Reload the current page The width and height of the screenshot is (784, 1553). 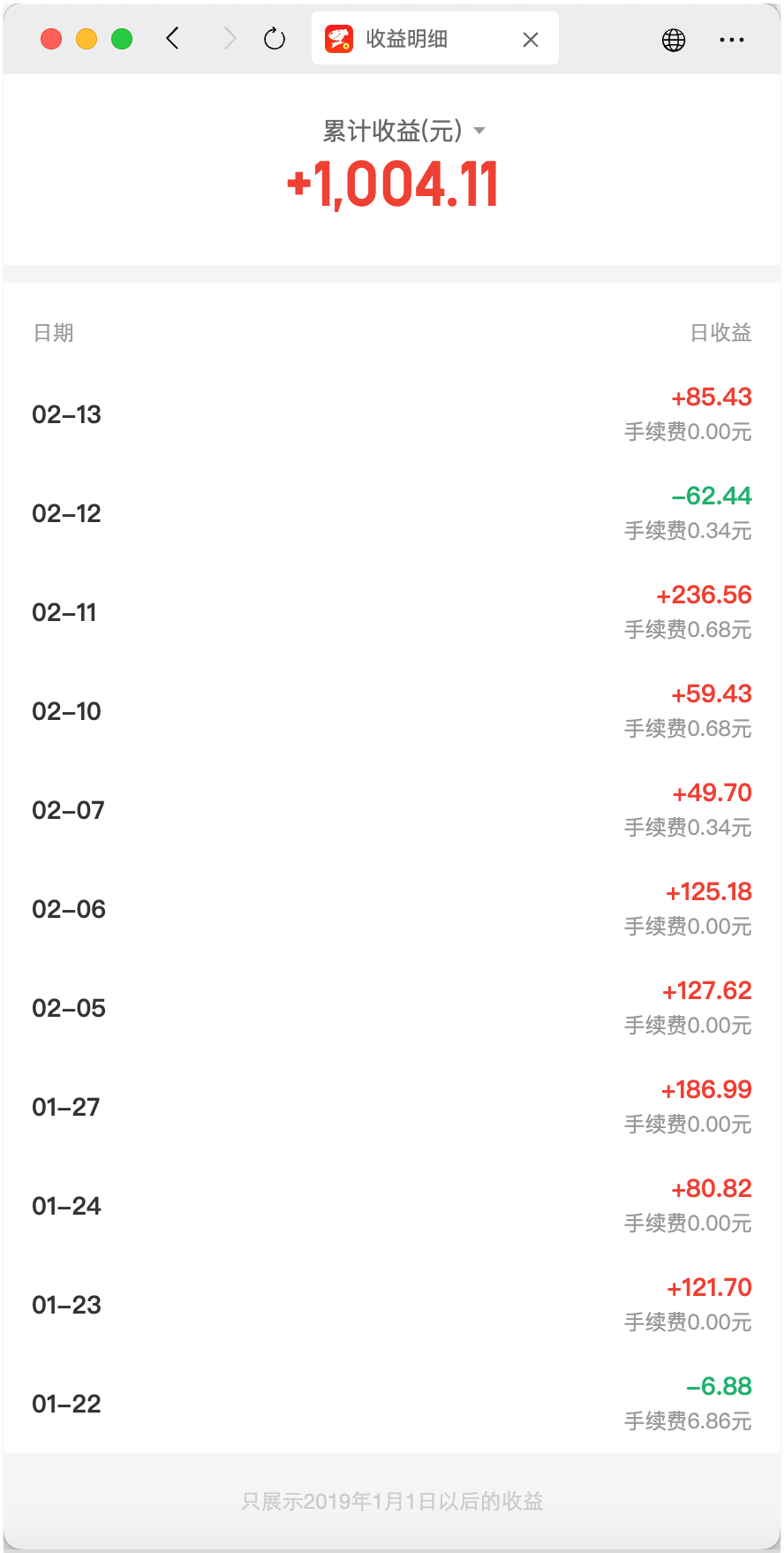(x=275, y=39)
